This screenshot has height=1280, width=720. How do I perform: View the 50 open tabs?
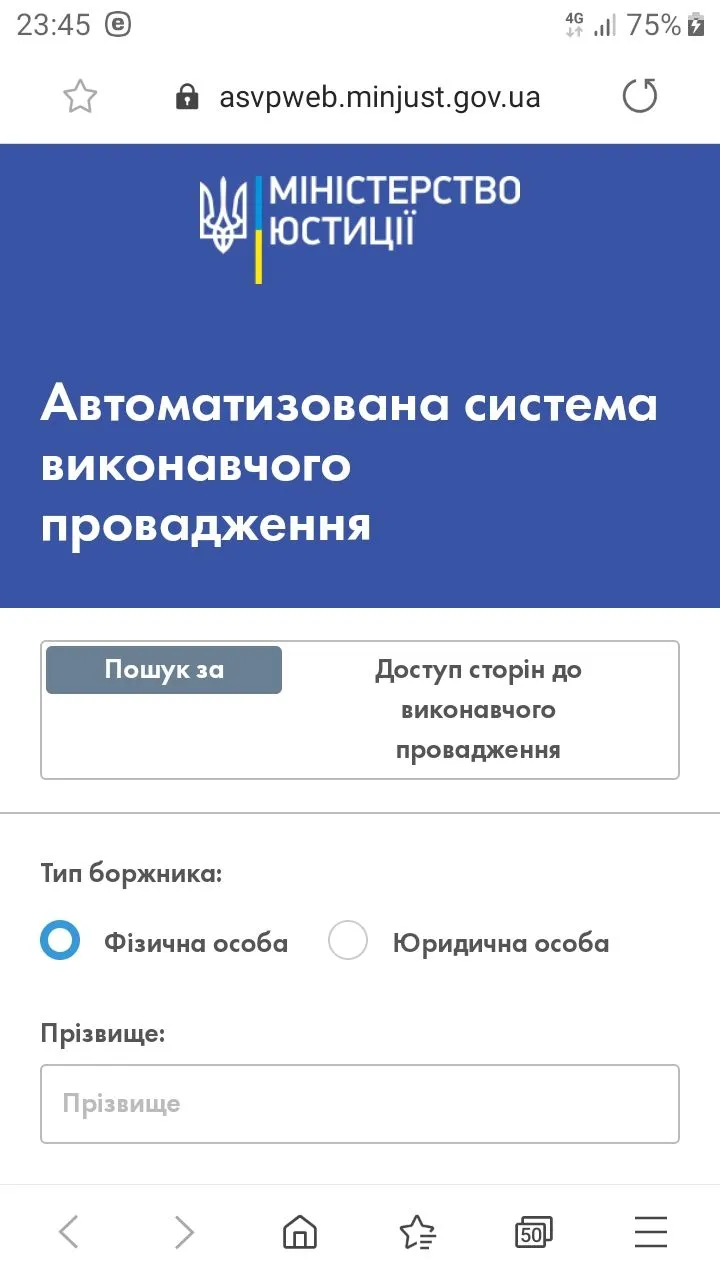click(533, 1232)
